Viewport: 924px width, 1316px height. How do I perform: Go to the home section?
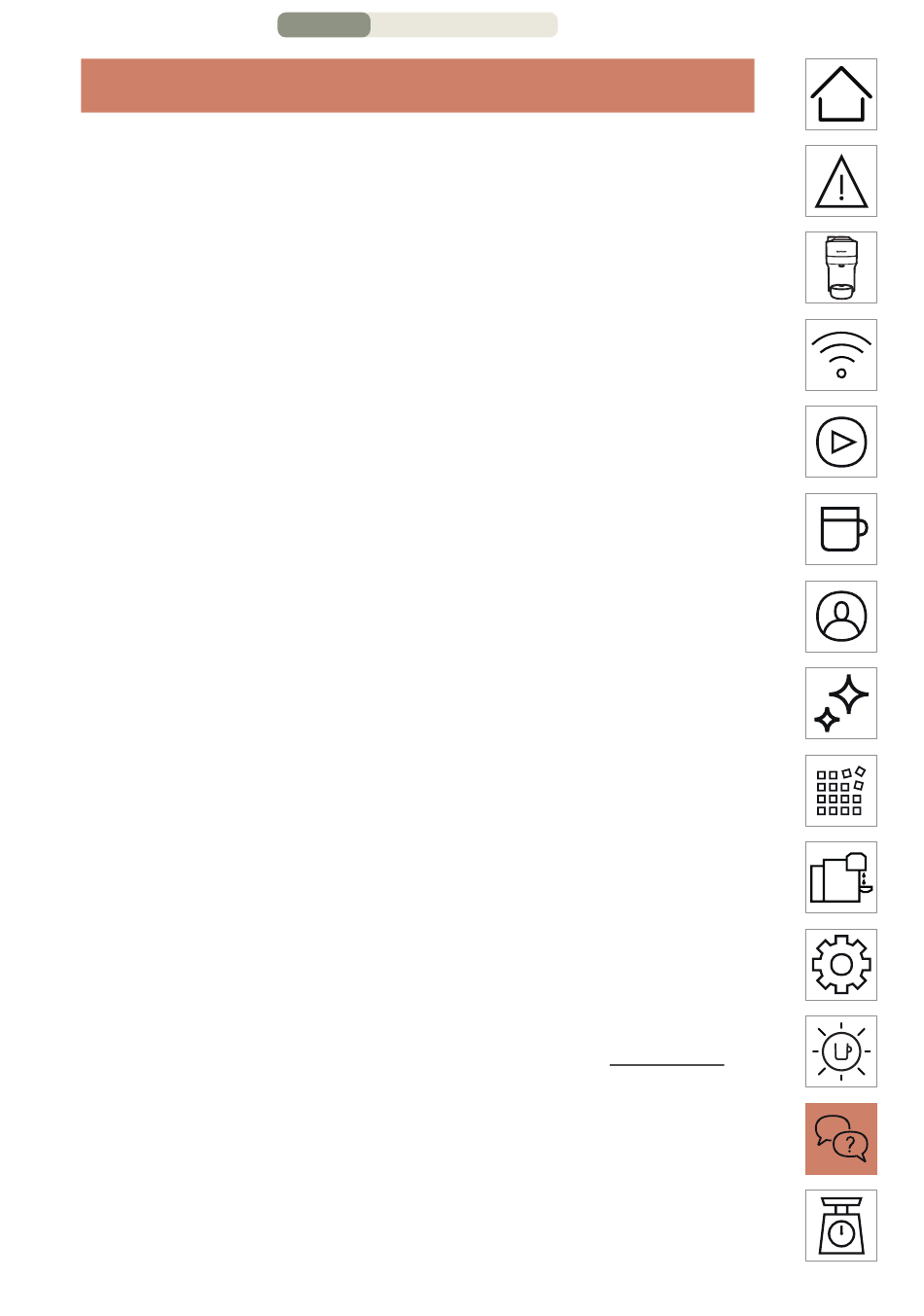click(x=840, y=94)
